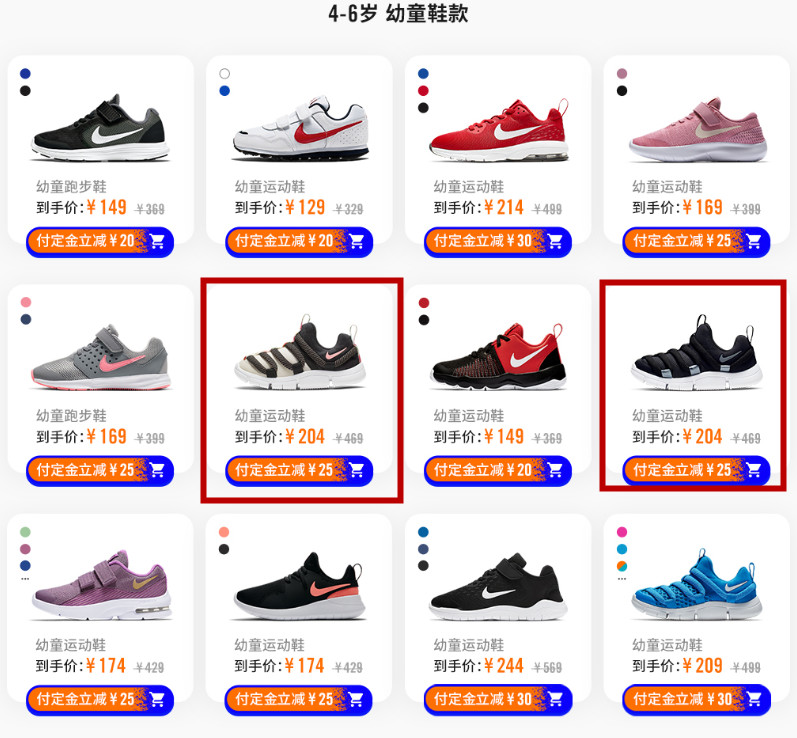Screen dimensions: 797x738
Task: Pick the red swatch on the ¥214 shoe
Action: click(x=423, y=91)
